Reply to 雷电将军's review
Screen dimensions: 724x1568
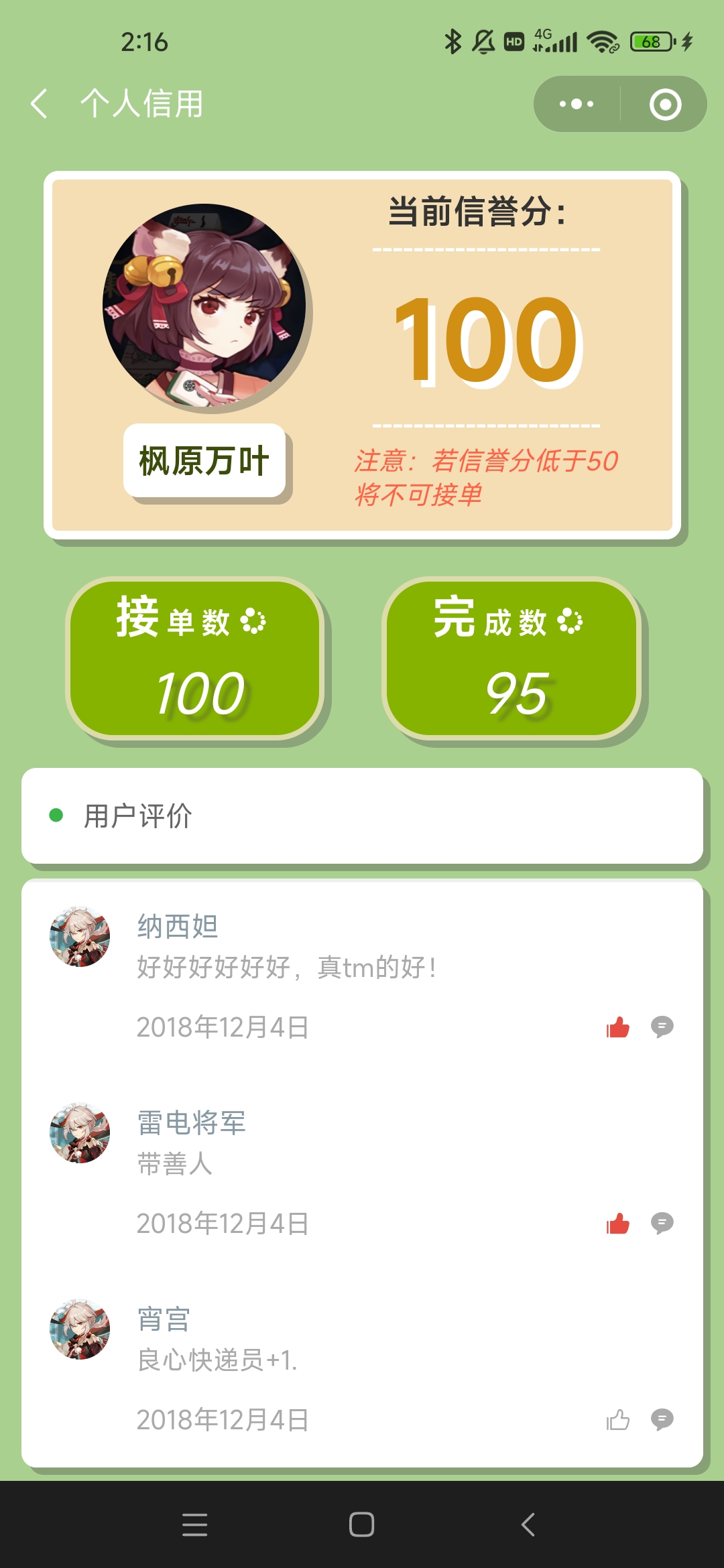662,1224
